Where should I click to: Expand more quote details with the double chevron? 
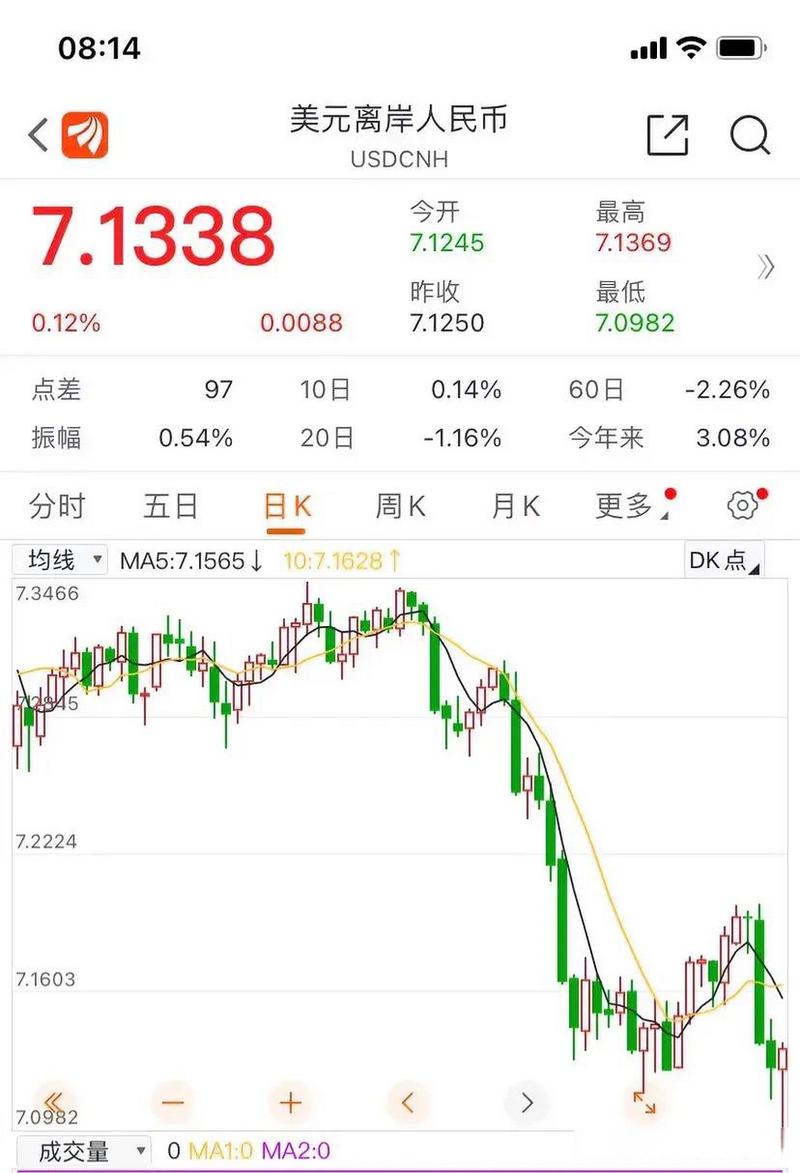[766, 267]
